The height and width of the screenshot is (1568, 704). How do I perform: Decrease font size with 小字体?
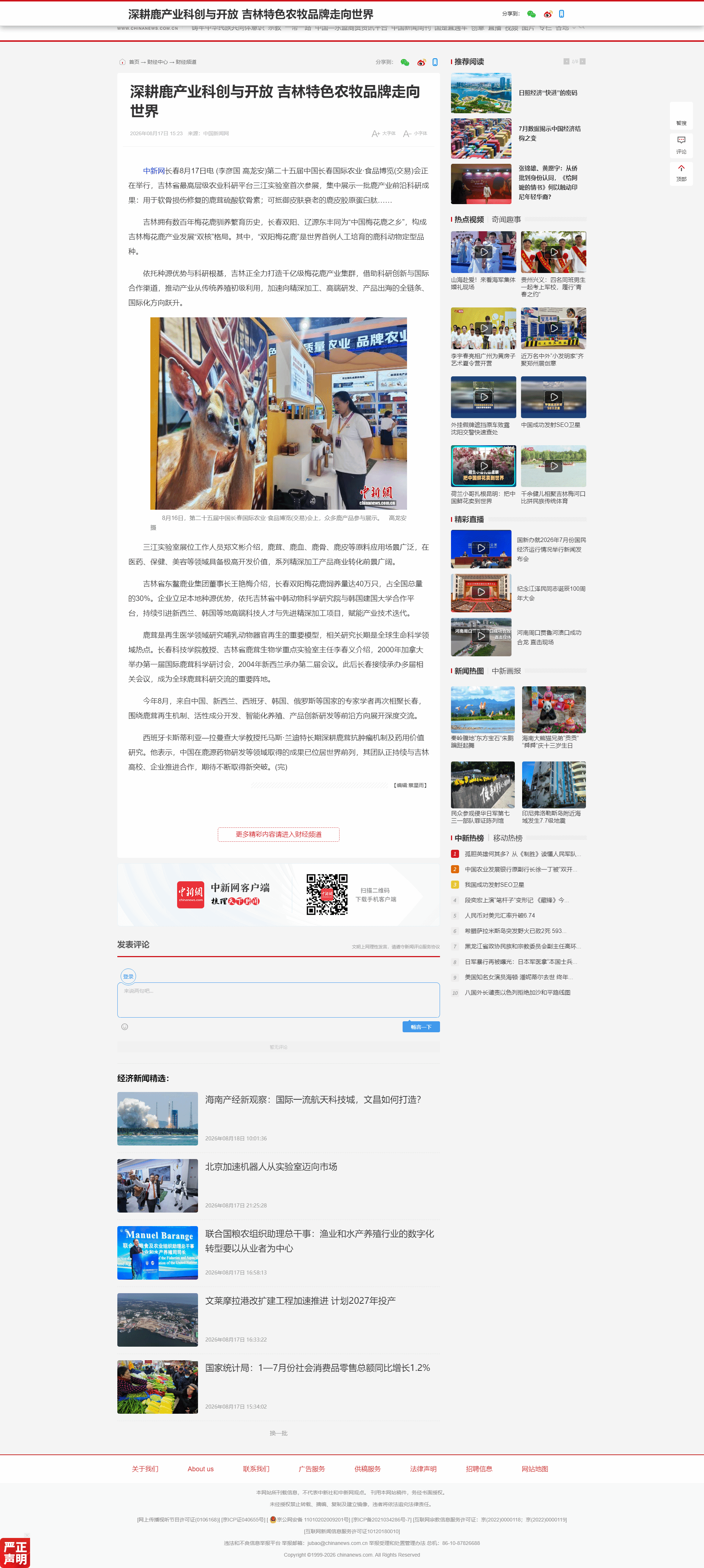pos(415,133)
